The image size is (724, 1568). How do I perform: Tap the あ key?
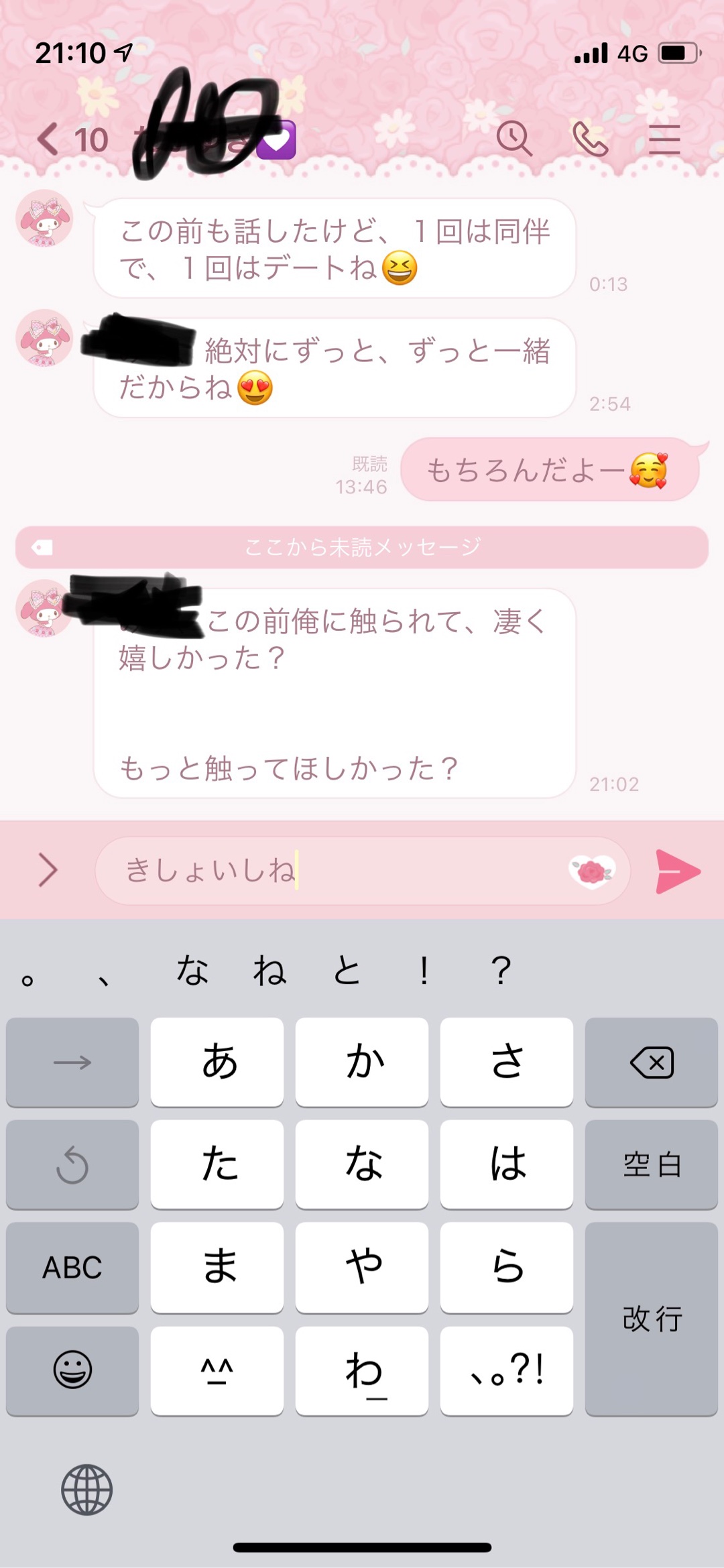tap(217, 1063)
